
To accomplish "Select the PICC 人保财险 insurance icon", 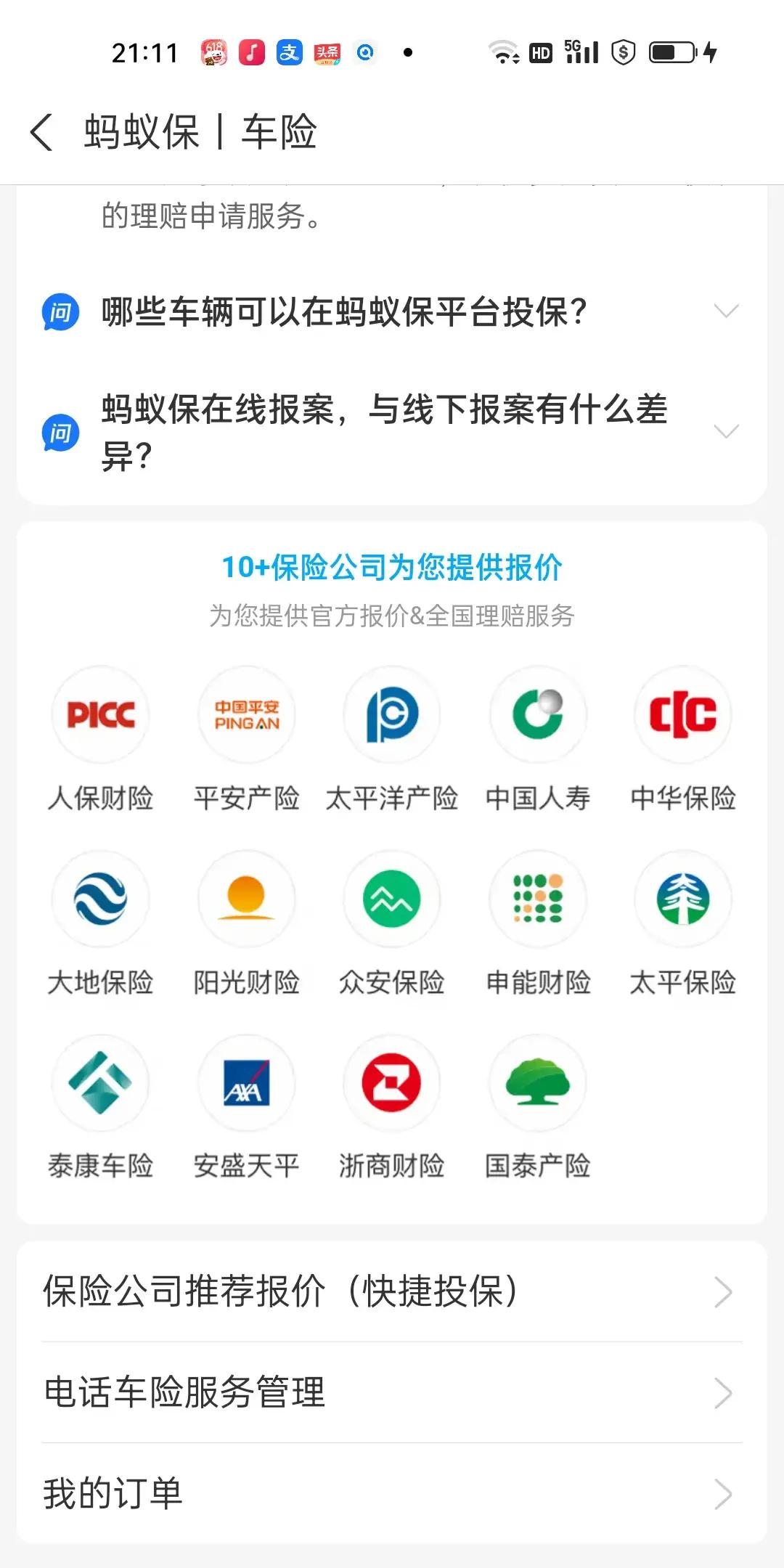I will coord(101,715).
